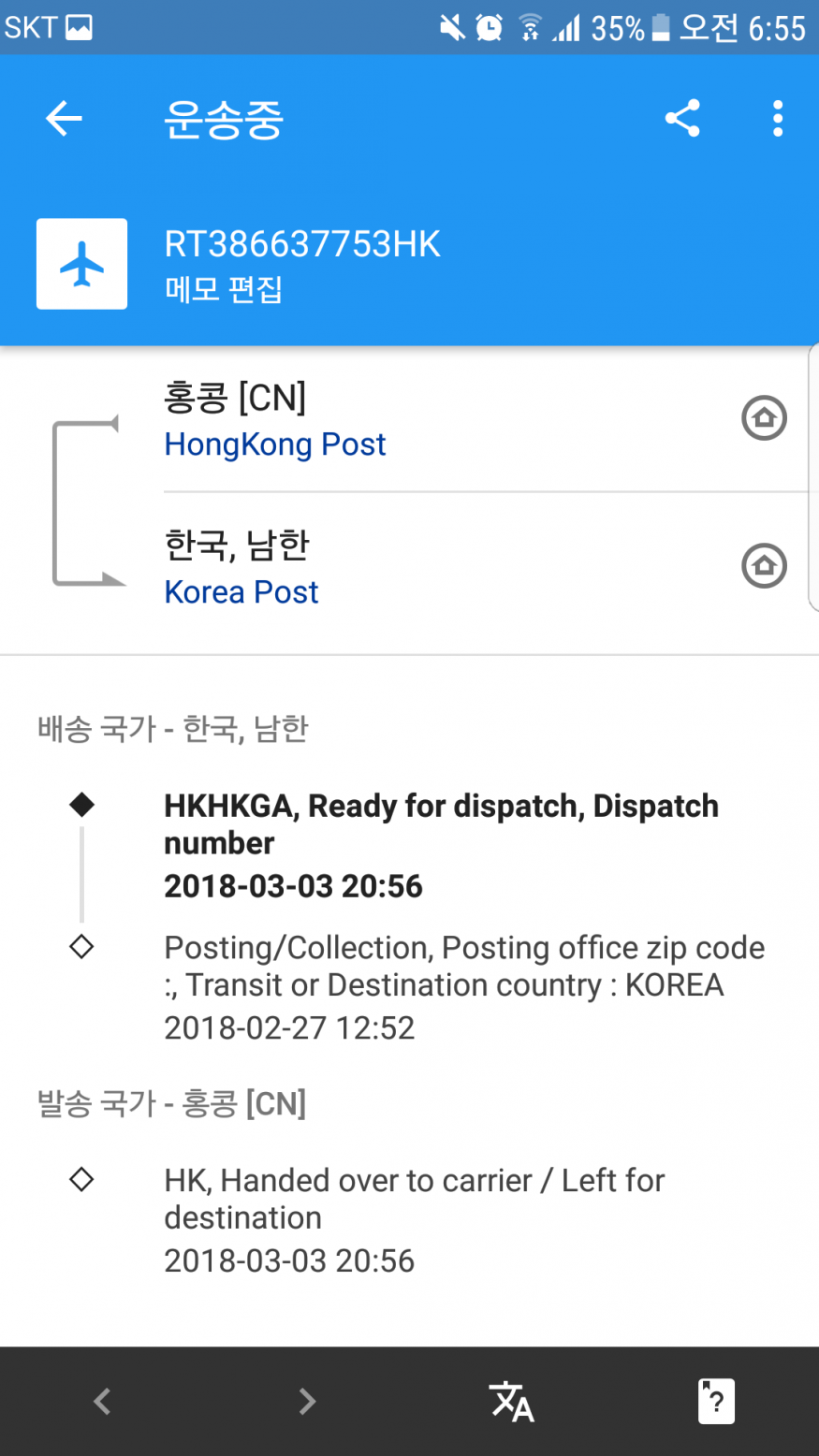Tap 메모 편집 to edit the memo
The height and width of the screenshot is (1456, 819).
click(x=224, y=289)
